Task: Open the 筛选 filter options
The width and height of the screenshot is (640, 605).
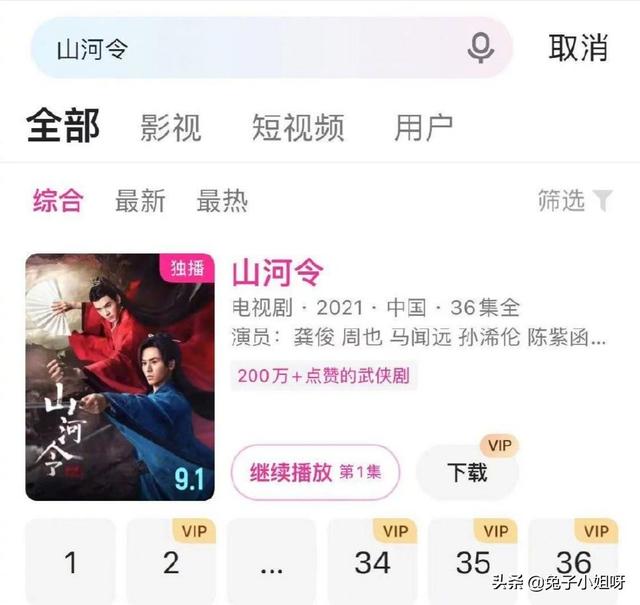Action: click(x=574, y=201)
